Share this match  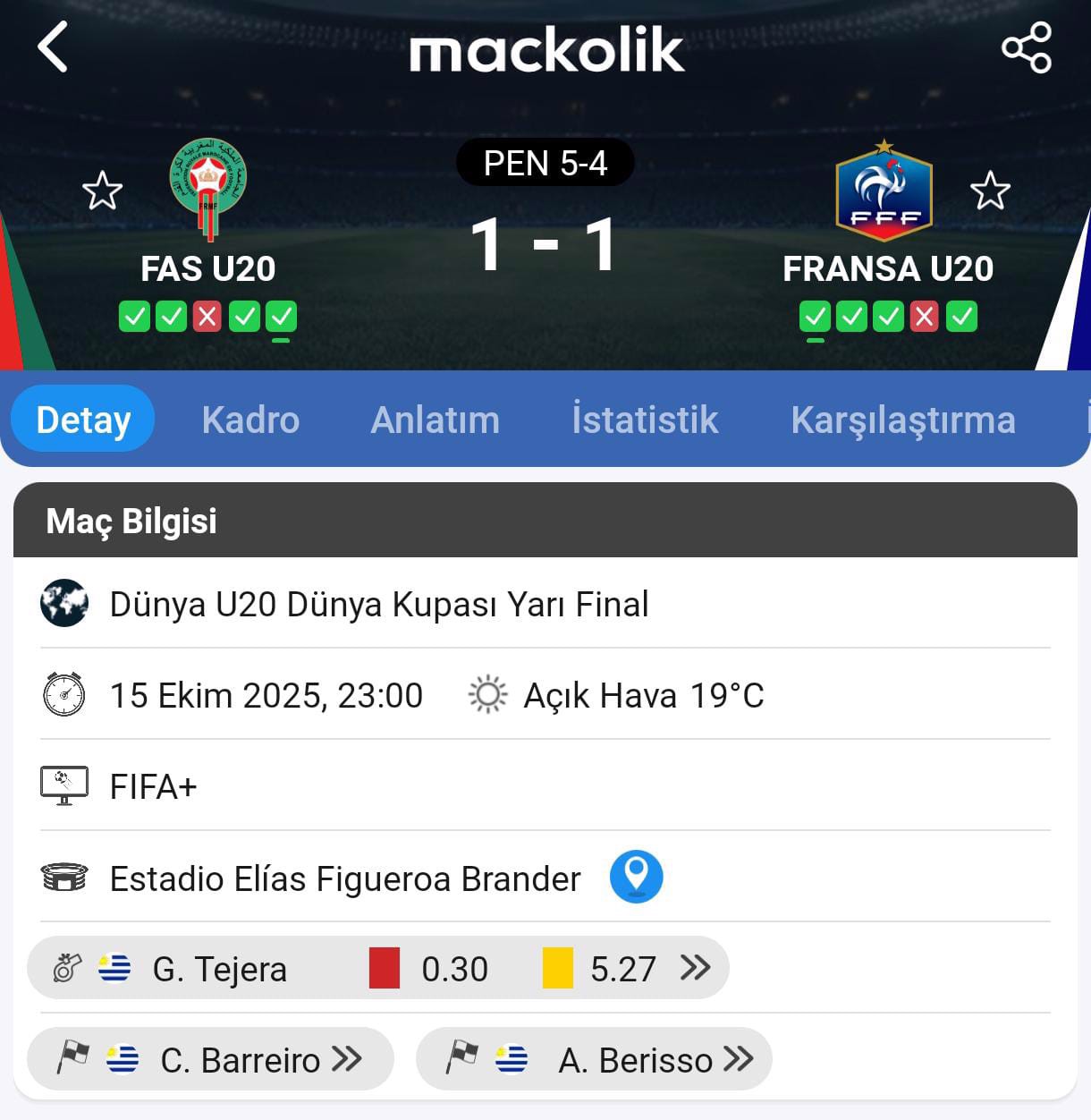(1026, 48)
